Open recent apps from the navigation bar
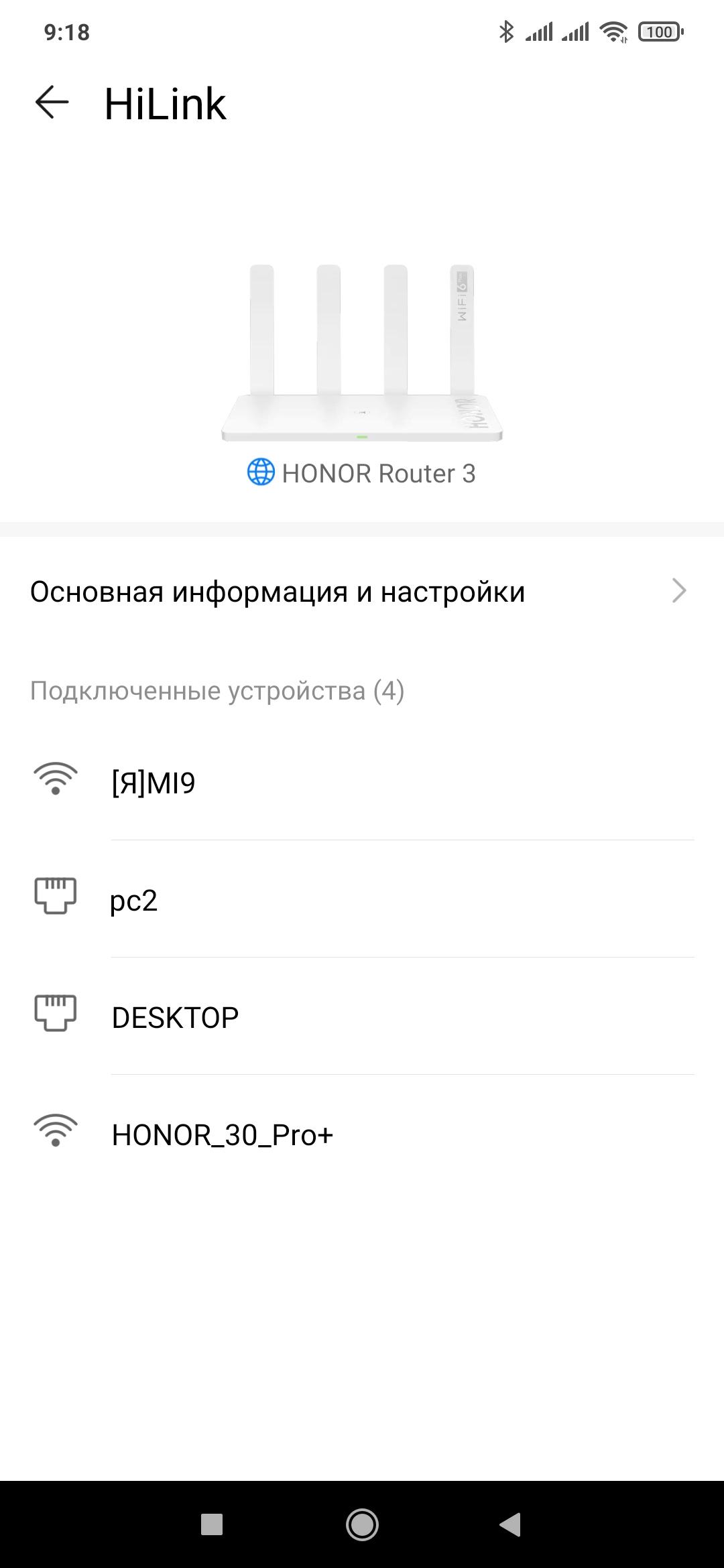This screenshot has width=724, height=1568. [x=212, y=1525]
